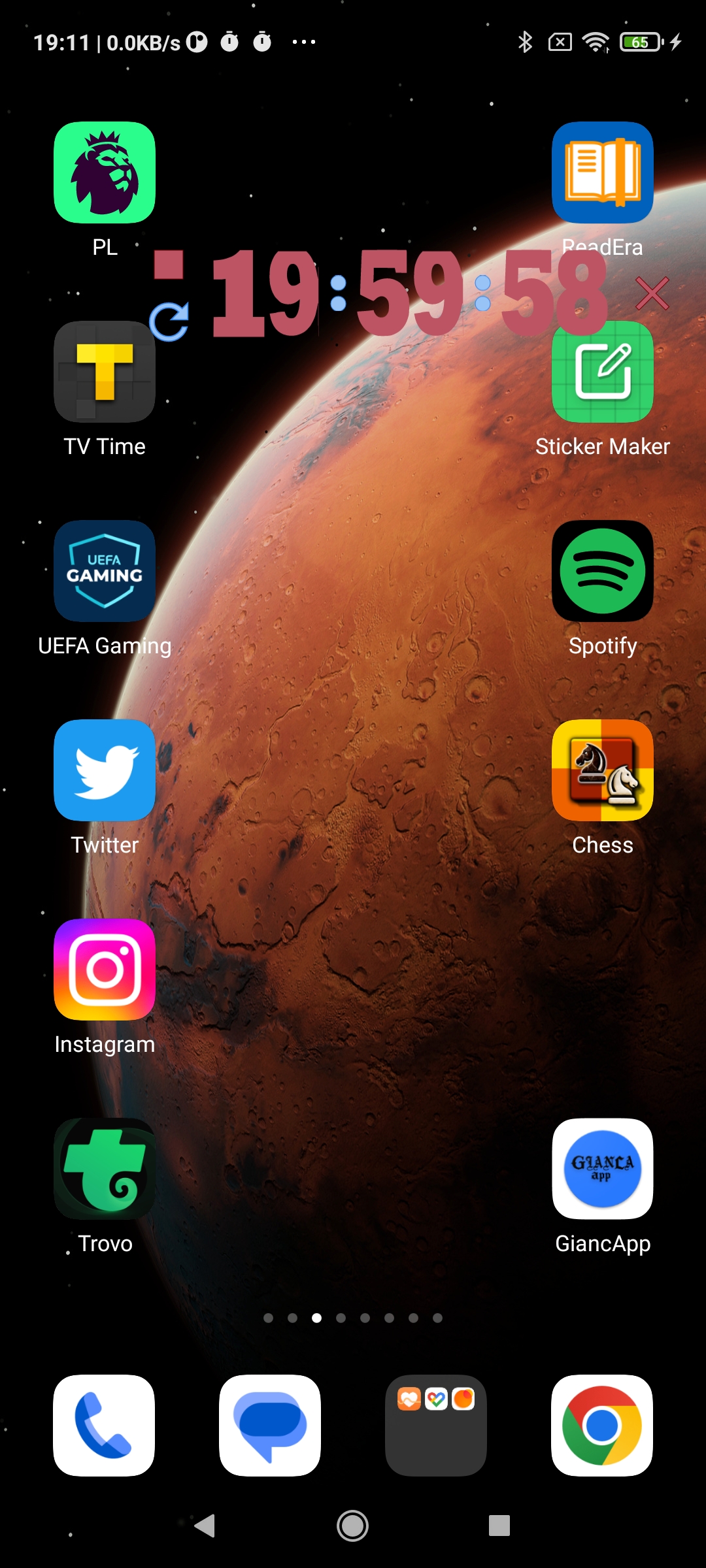Image resolution: width=706 pixels, height=1568 pixels.
Task: Launch the Chess game
Action: (602, 770)
